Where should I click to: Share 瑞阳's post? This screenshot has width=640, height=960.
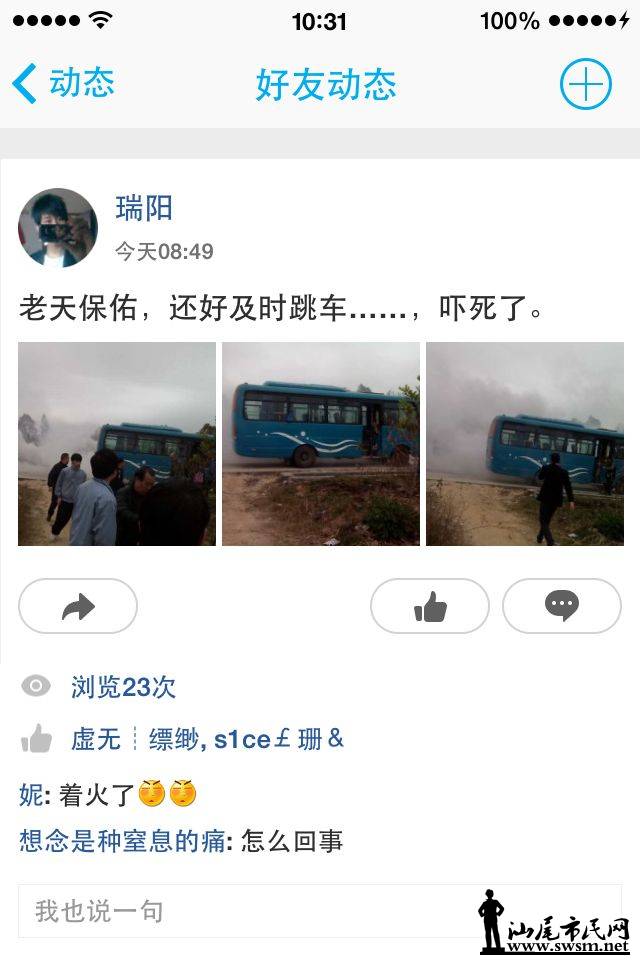point(78,606)
